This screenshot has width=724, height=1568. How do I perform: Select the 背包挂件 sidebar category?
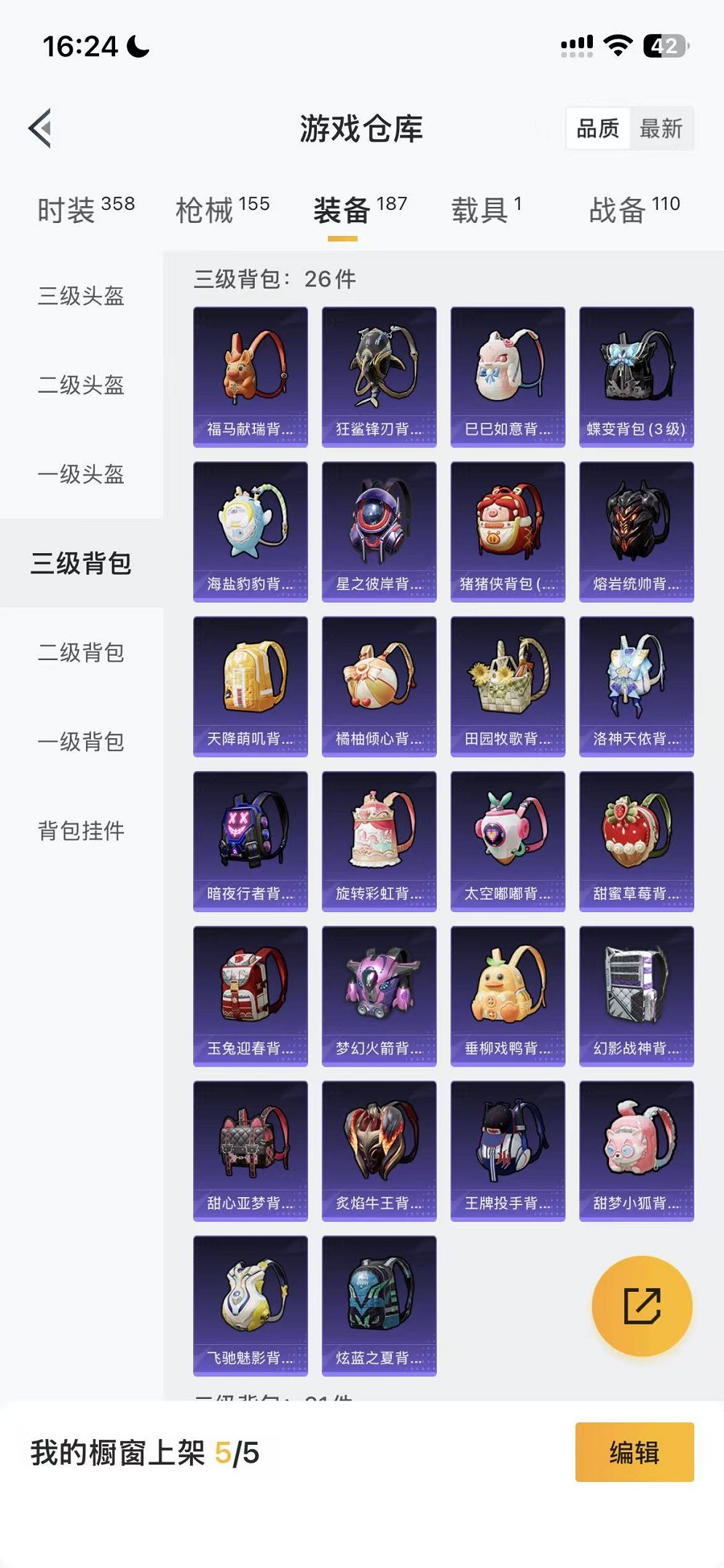[80, 829]
